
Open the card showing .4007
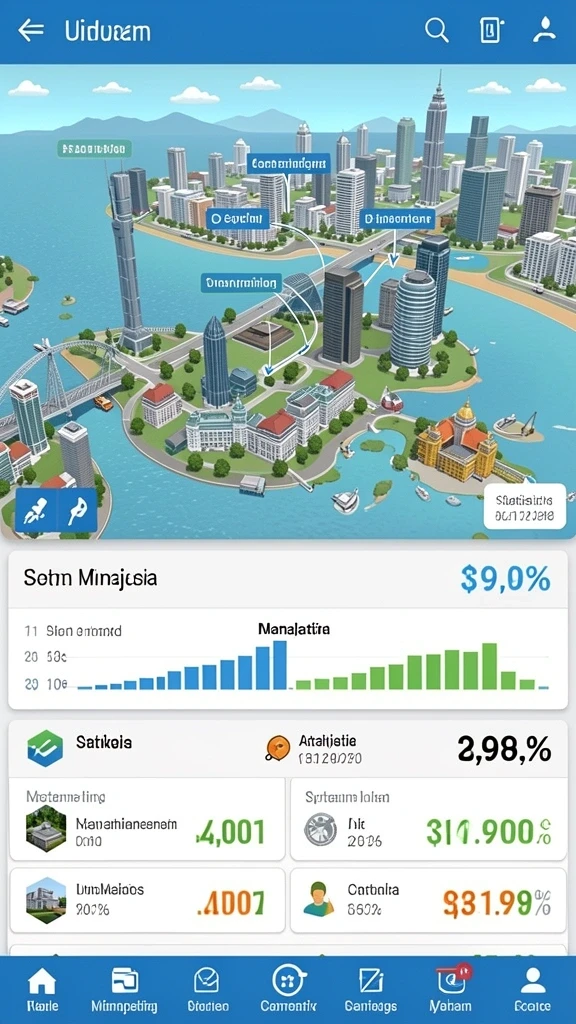click(x=147, y=901)
